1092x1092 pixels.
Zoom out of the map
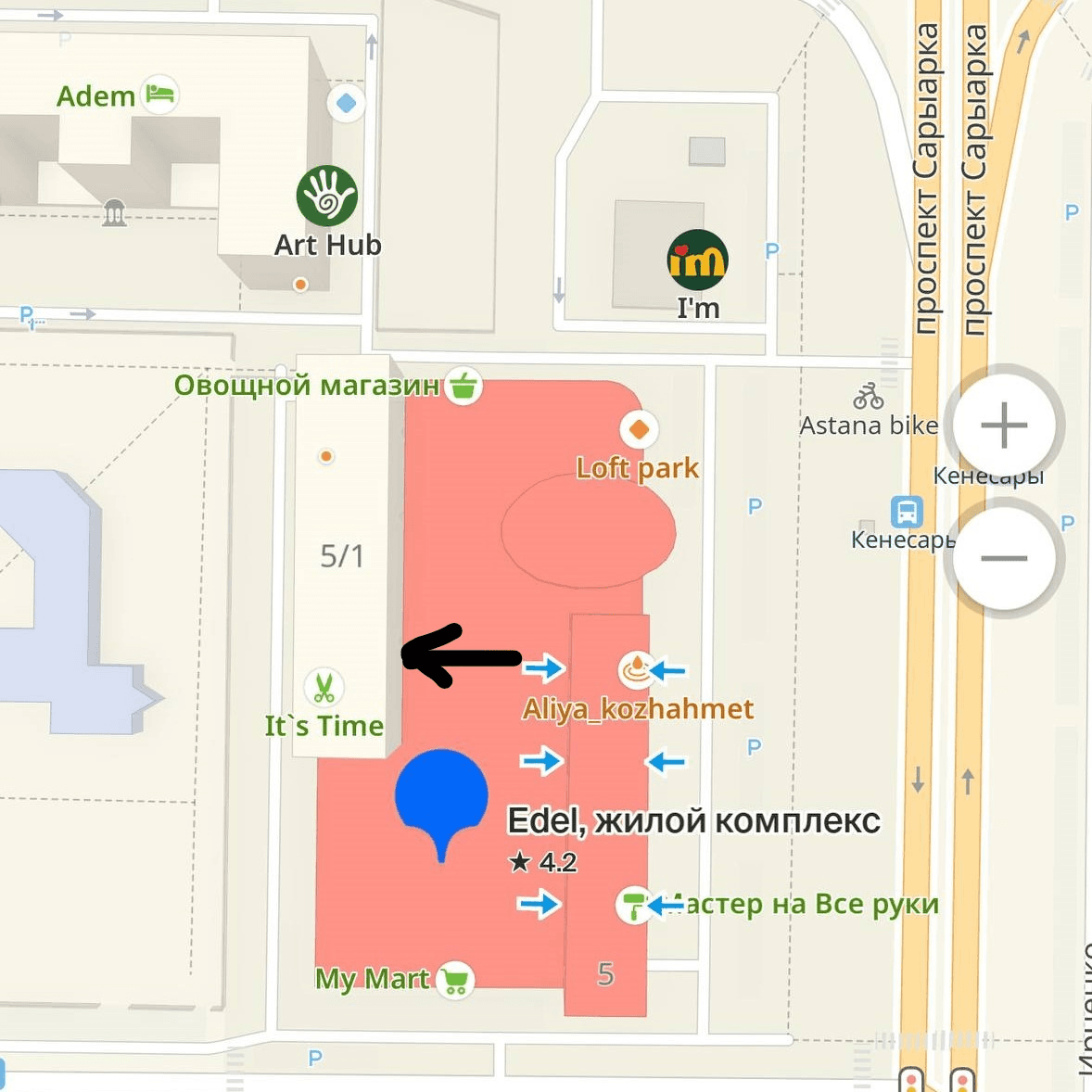pos(1004,558)
